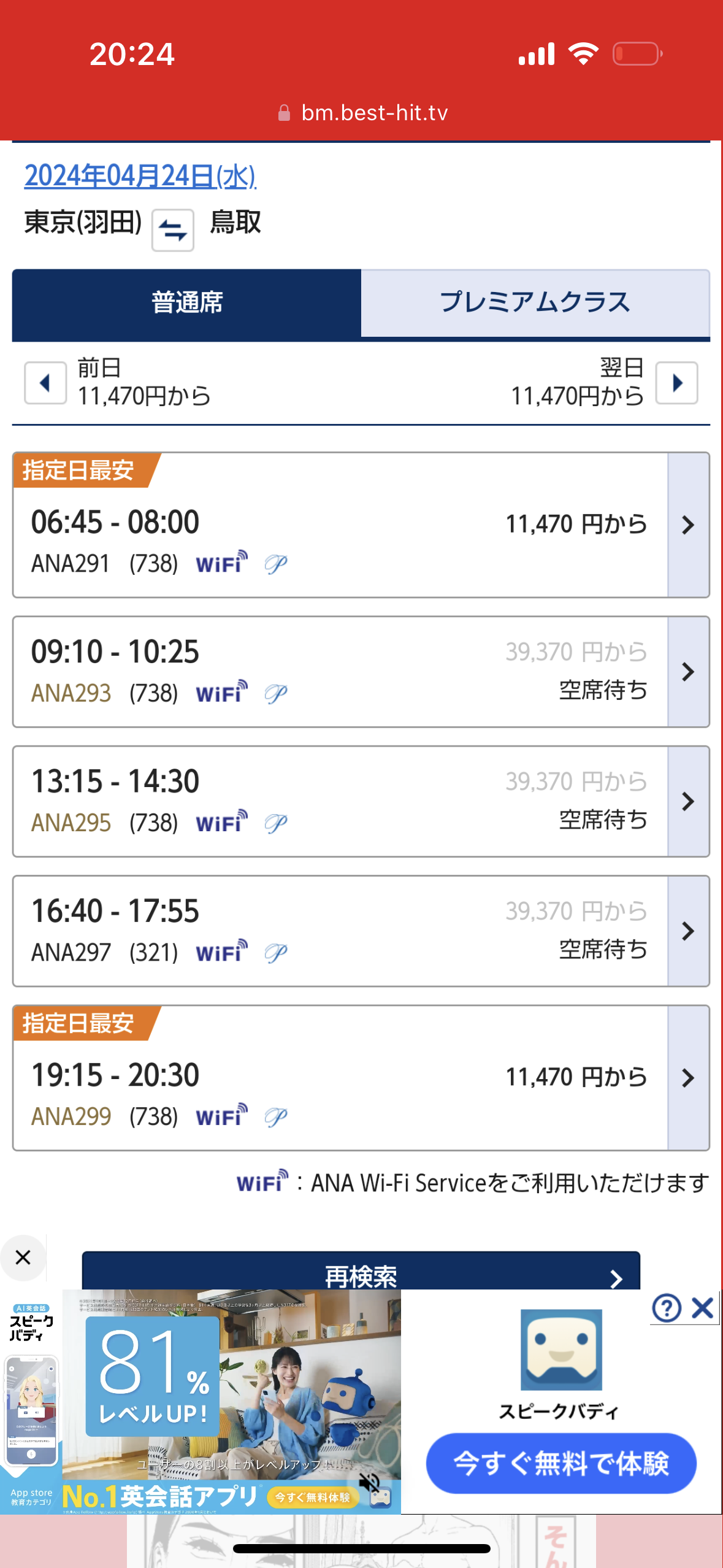Tap 今すぐ無料で体験 ad button

(x=561, y=1464)
